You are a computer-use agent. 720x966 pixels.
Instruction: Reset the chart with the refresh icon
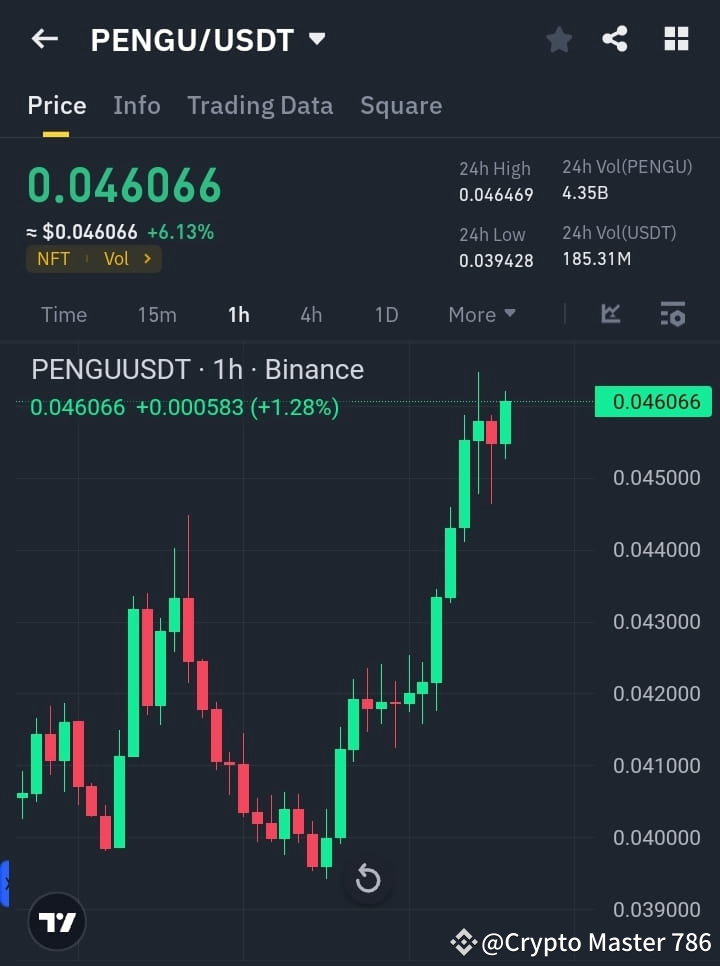click(368, 879)
